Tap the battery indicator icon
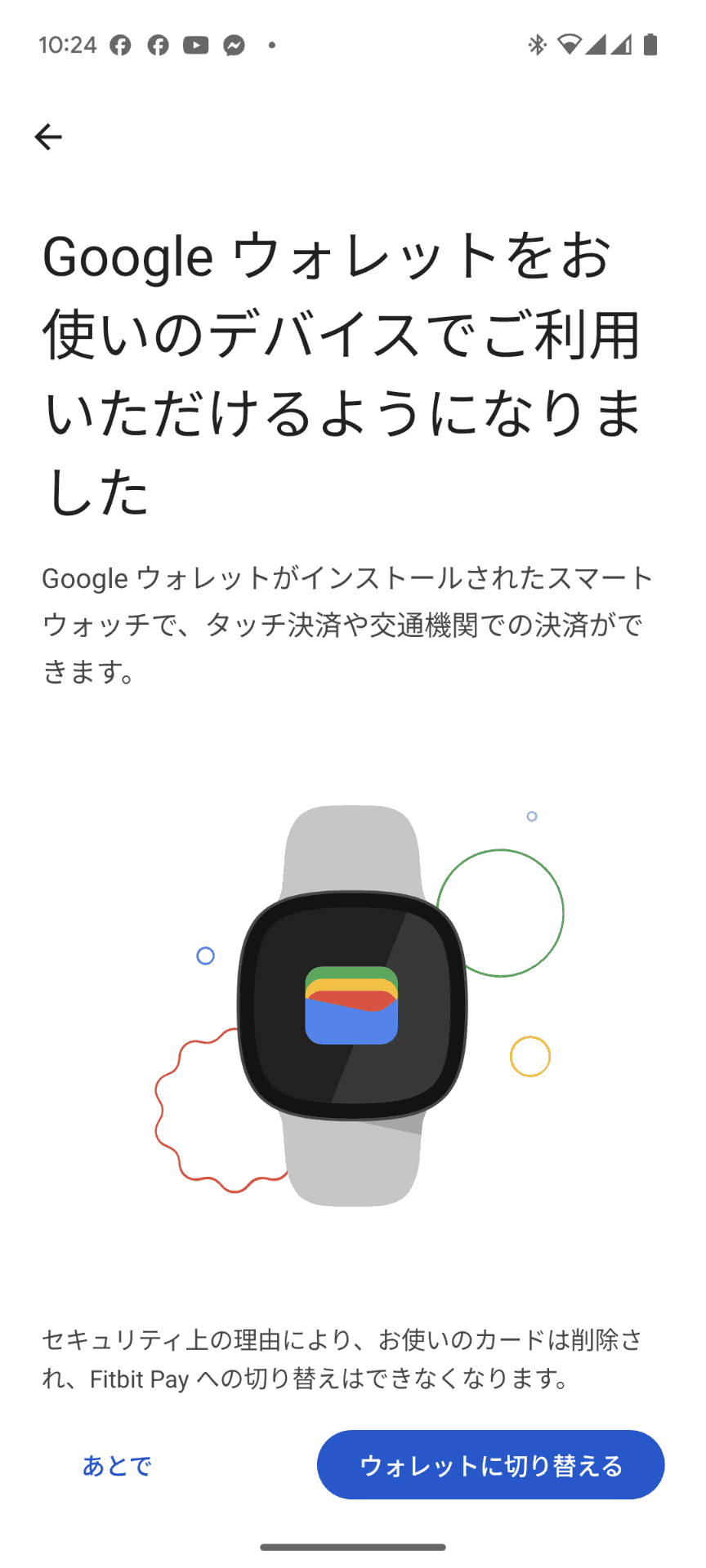The height and width of the screenshot is (1568, 706). click(x=648, y=47)
